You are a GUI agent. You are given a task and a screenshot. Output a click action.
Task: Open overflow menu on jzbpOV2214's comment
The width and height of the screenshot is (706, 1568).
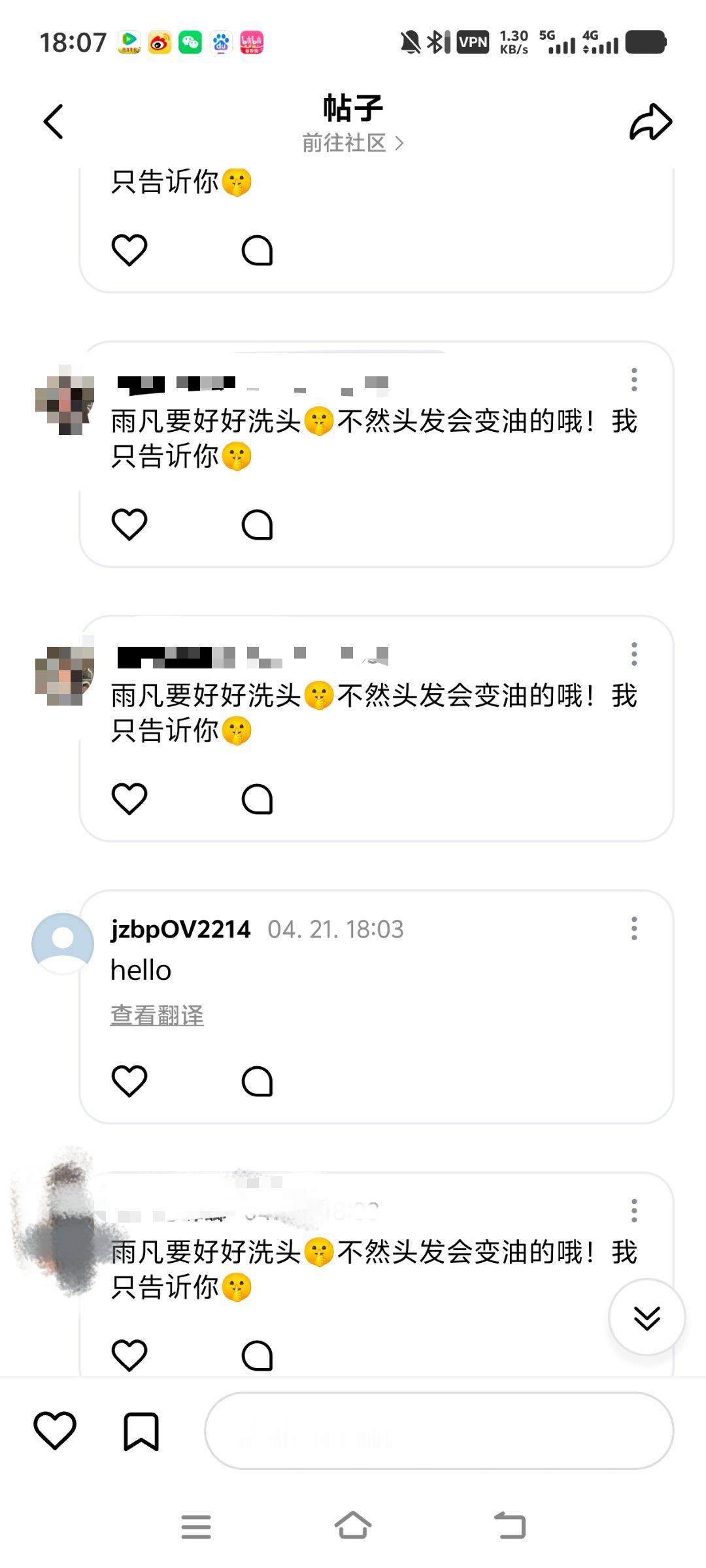coord(633,928)
